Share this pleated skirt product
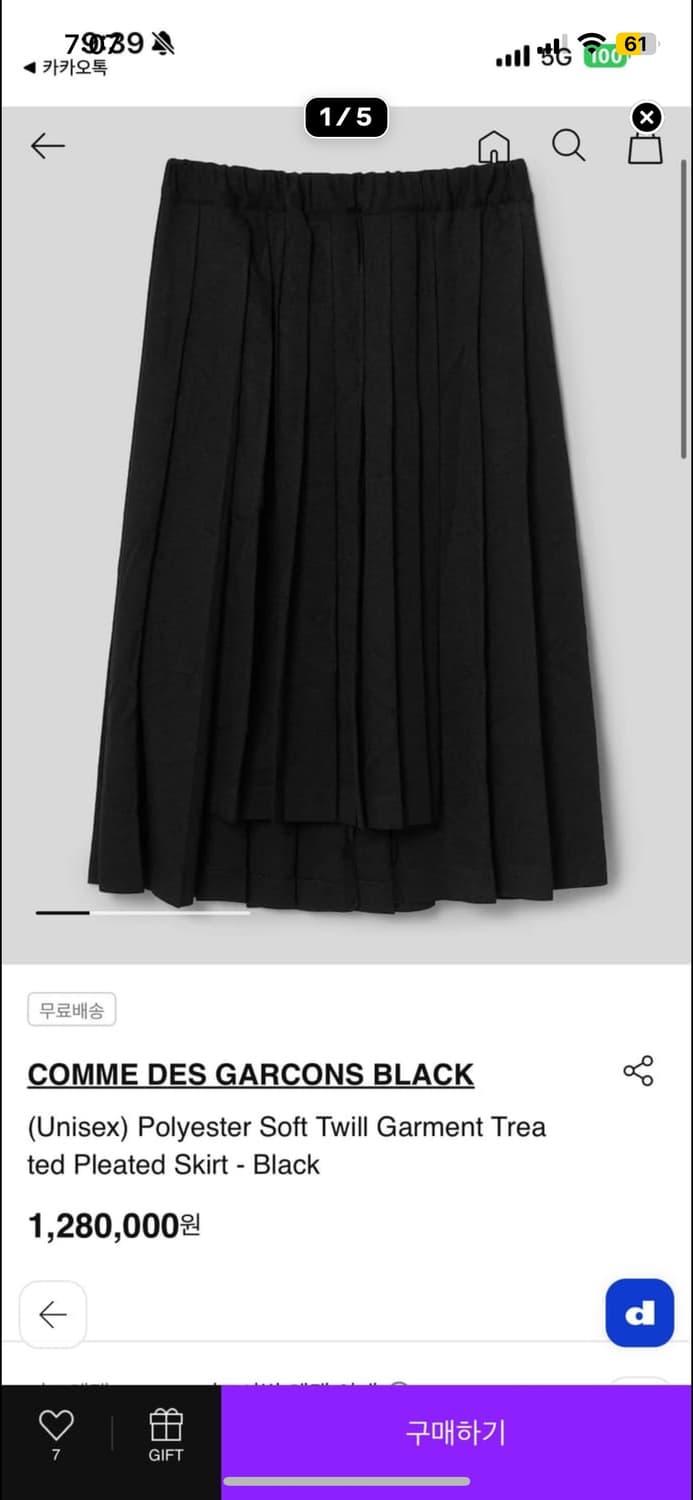The image size is (693, 1500). pyautogui.click(x=638, y=1070)
